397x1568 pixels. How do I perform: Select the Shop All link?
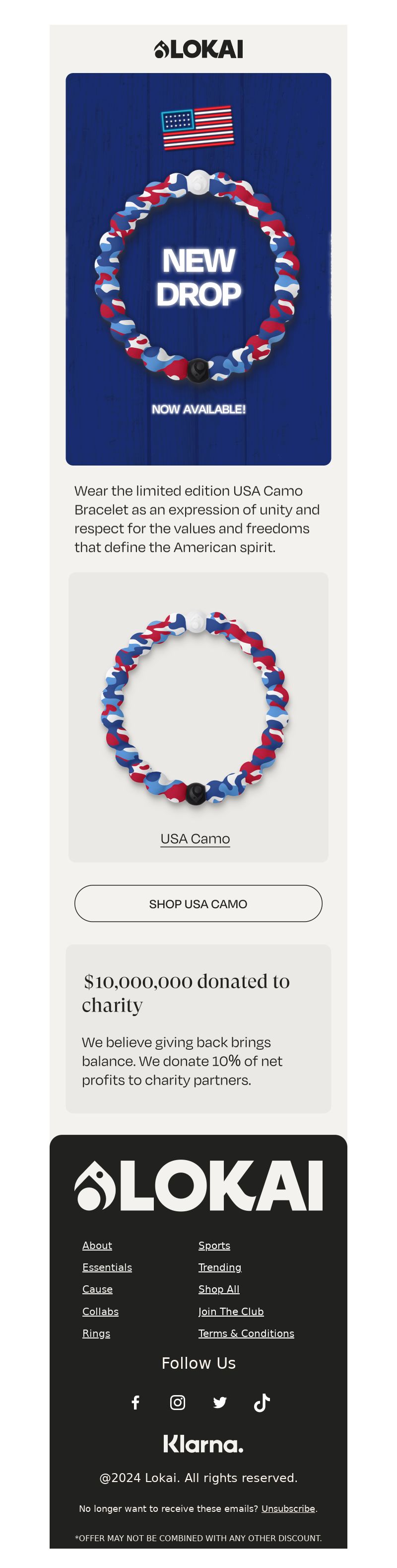[x=219, y=1289]
